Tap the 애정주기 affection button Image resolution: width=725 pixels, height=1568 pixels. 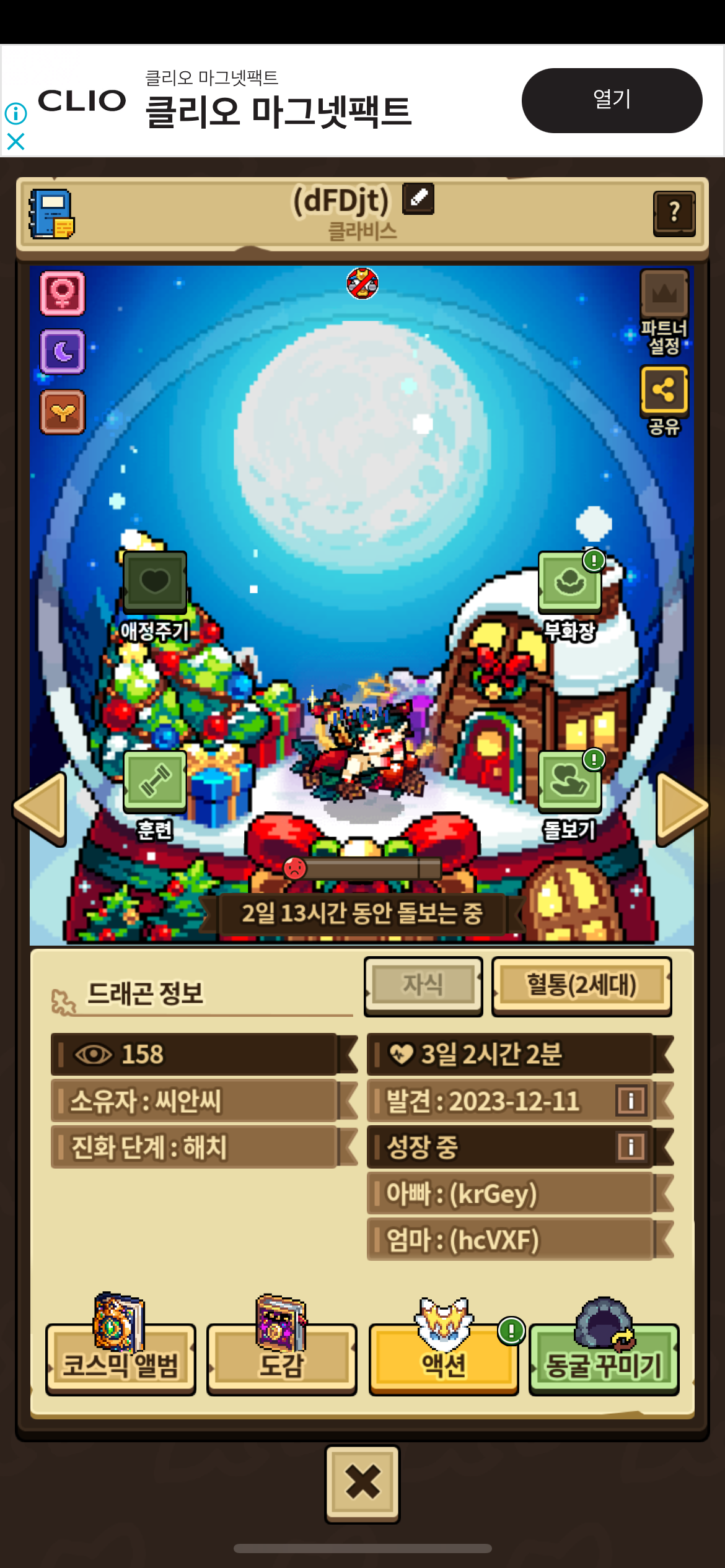pyautogui.click(x=155, y=581)
